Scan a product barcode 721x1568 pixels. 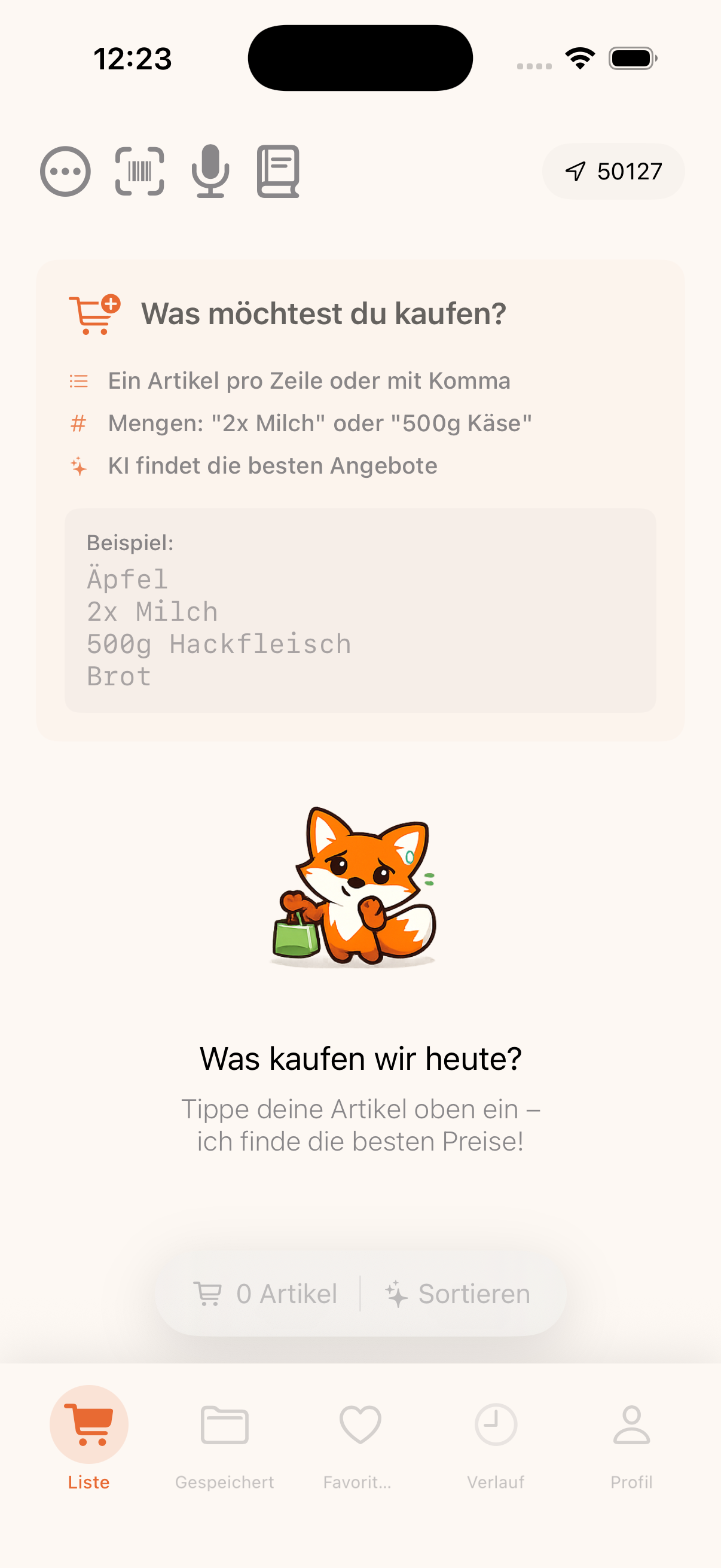tap(139, 172)
